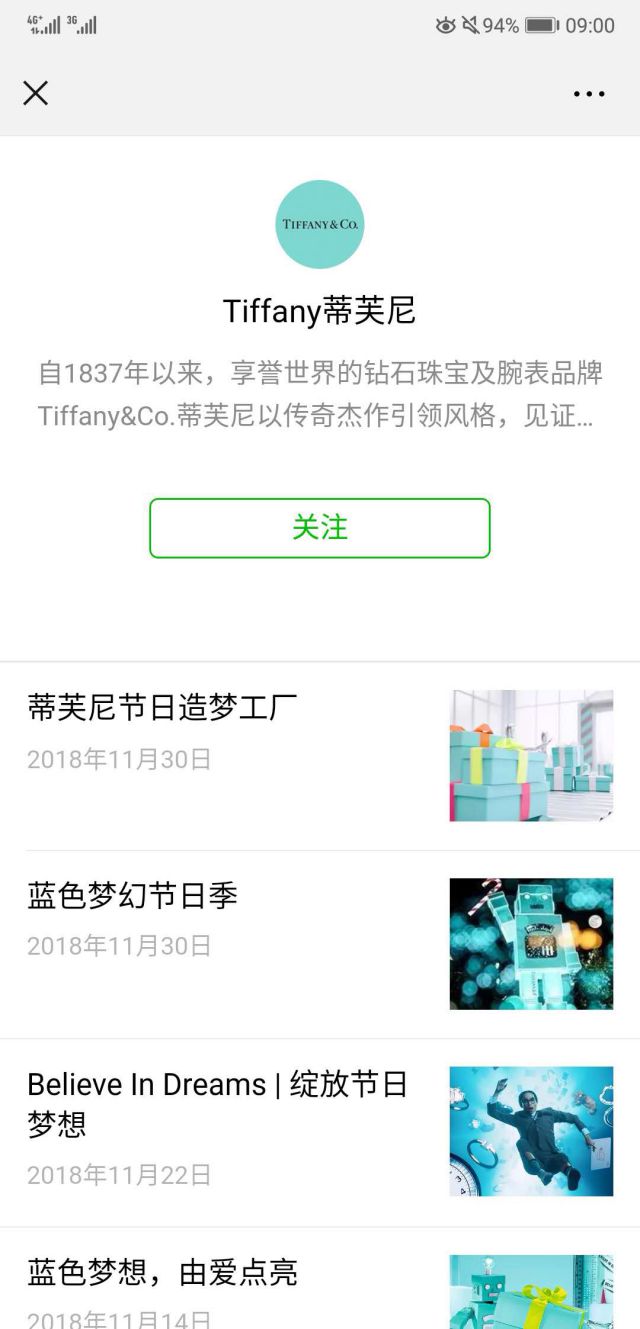640x1329 pixels.
Task: Open article 蓝色梦幻节日季
Action: click(x=132, y=895)
